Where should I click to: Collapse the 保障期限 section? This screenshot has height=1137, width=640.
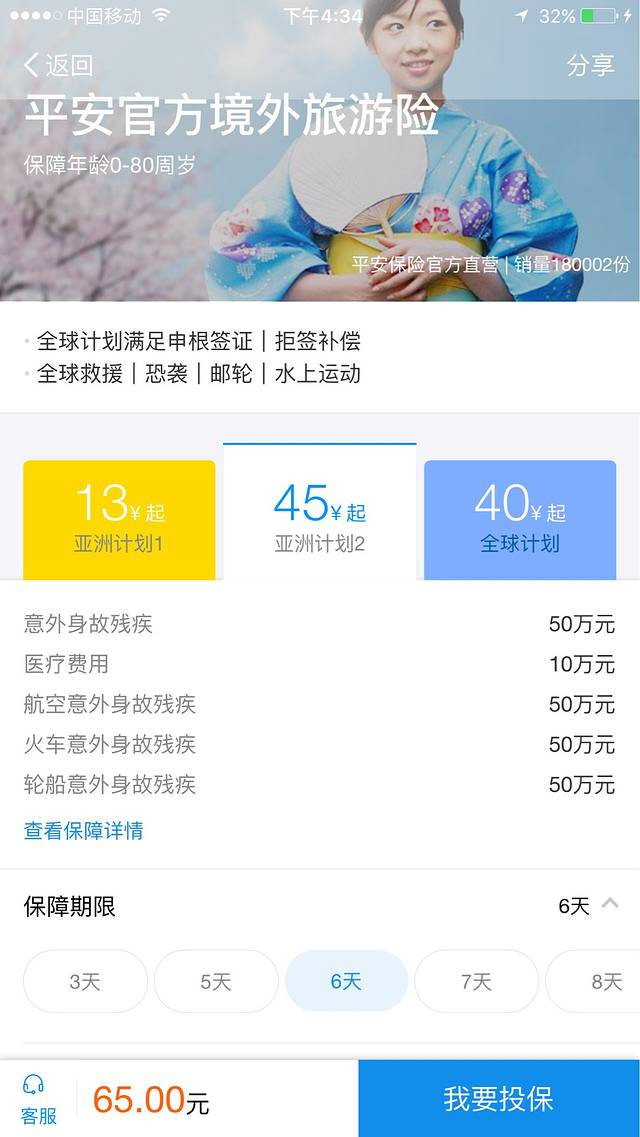[x=609, y=905]
